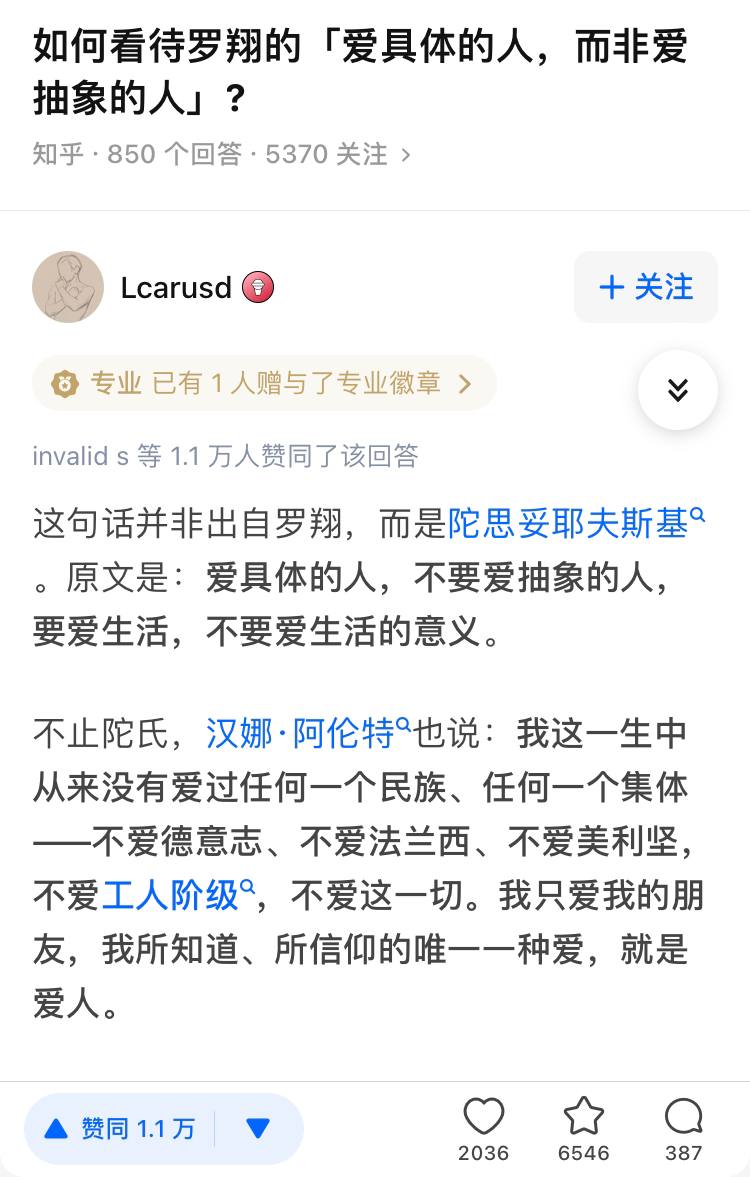The image size is (750, 1177).
Task: Tap the heart icon to like the answer
Action: tap(484, 1118)
